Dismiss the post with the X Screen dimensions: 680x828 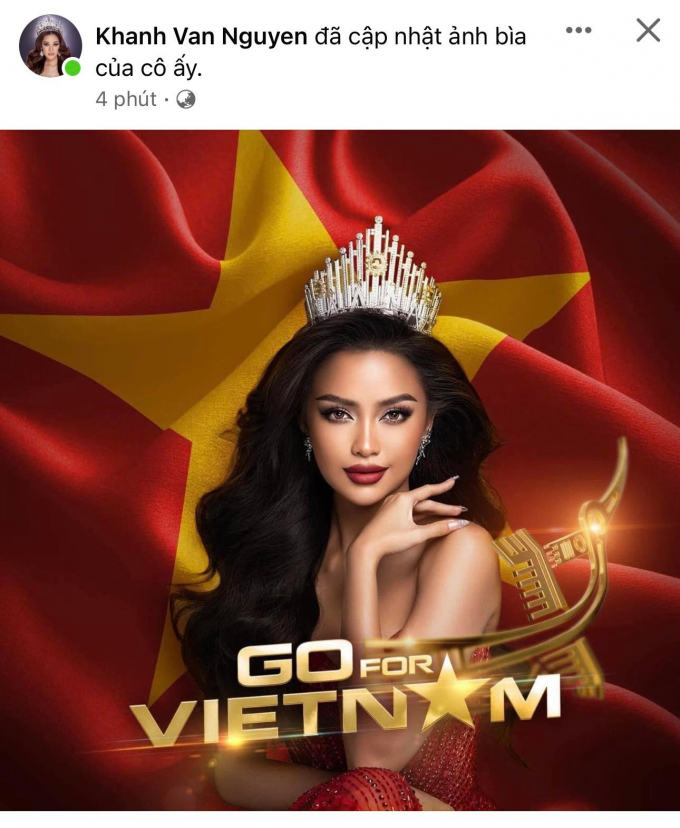pyautogui.click(x=648, y=30)
